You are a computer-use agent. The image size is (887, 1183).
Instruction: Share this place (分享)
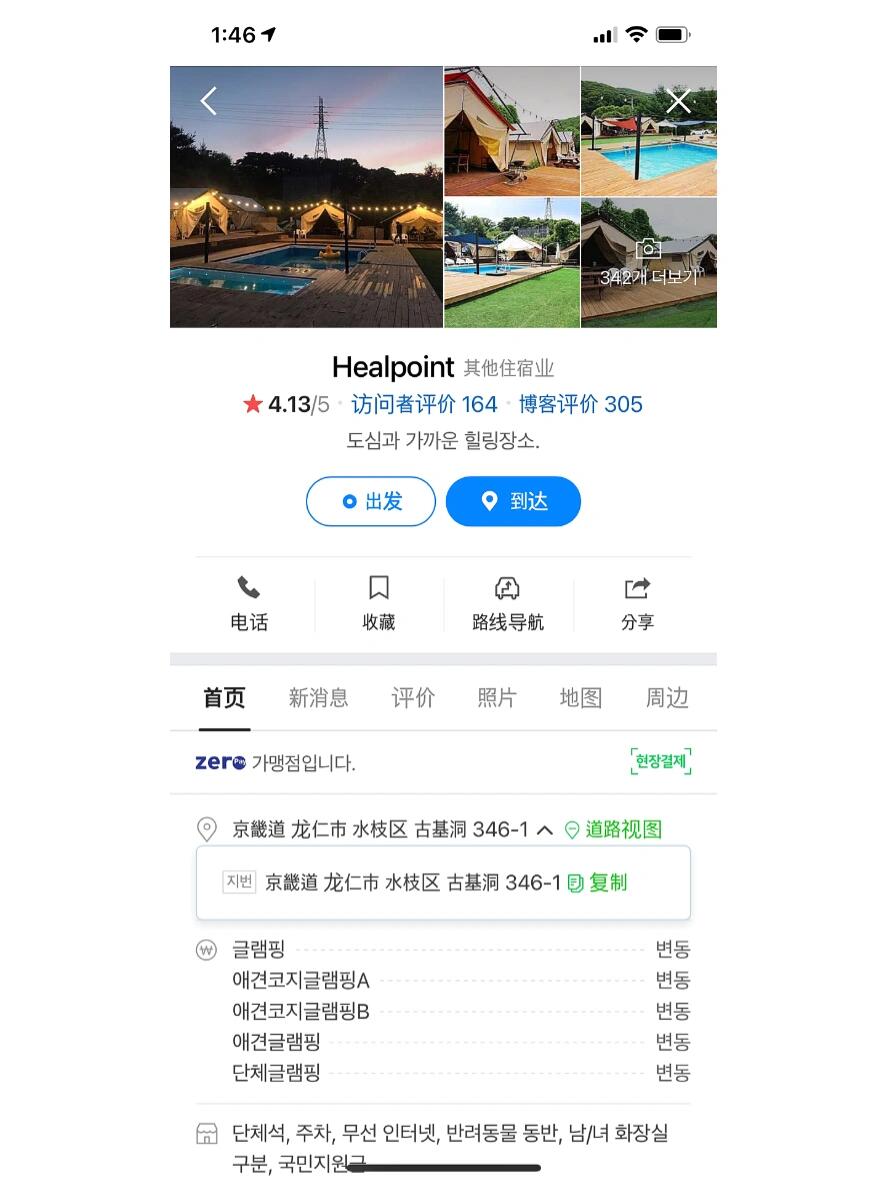[637, 604]
